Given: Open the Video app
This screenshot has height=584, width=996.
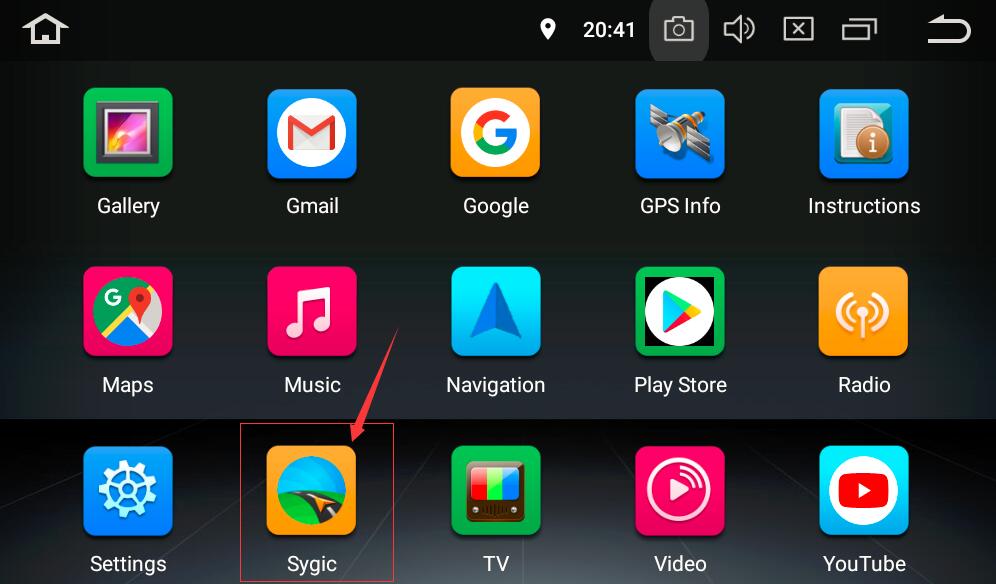Looking at the screenshot, I should click(x=680, y=491).
